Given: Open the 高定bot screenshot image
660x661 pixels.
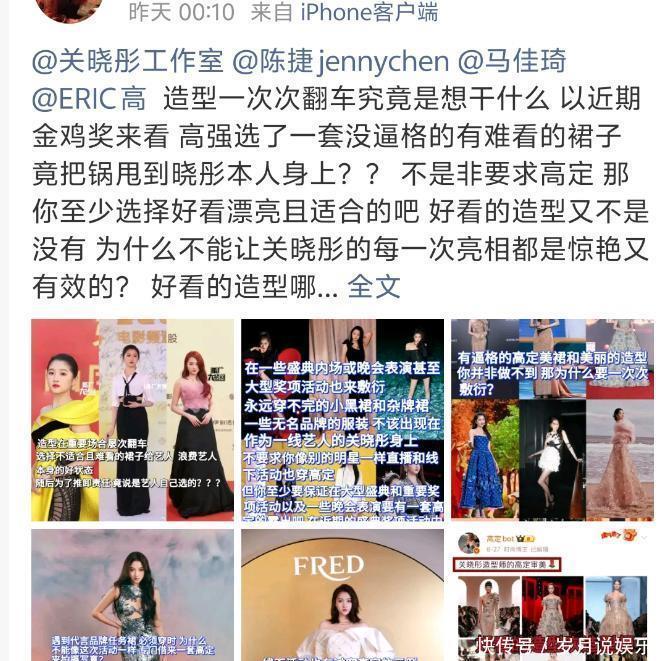Looking at the screenshot, I should point(552,595).
